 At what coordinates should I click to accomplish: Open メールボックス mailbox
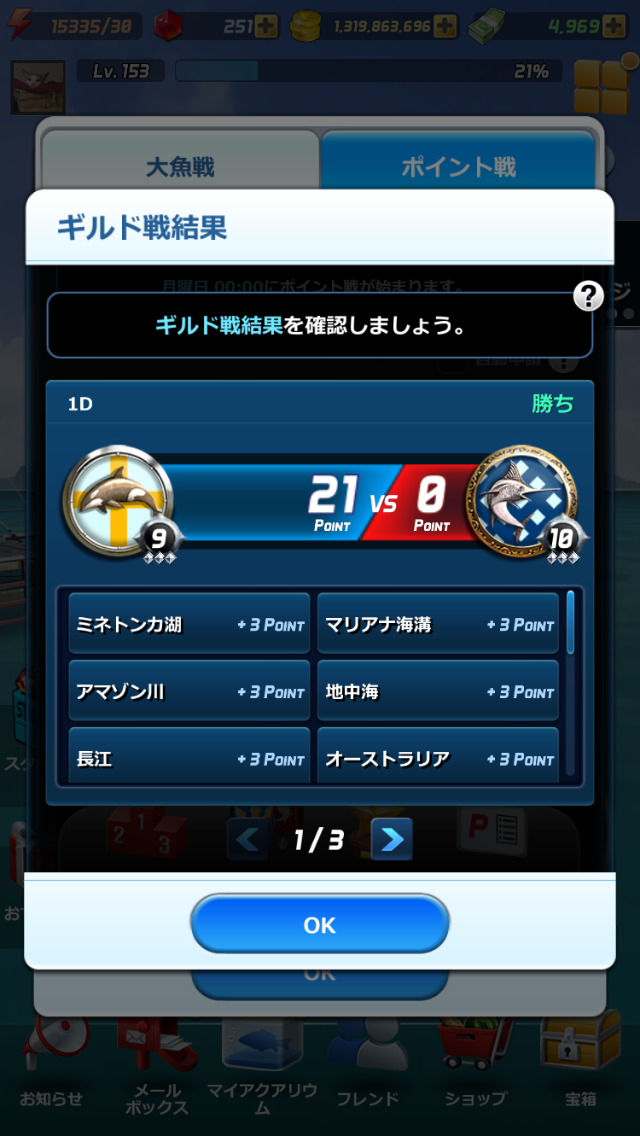point(157,1060)
